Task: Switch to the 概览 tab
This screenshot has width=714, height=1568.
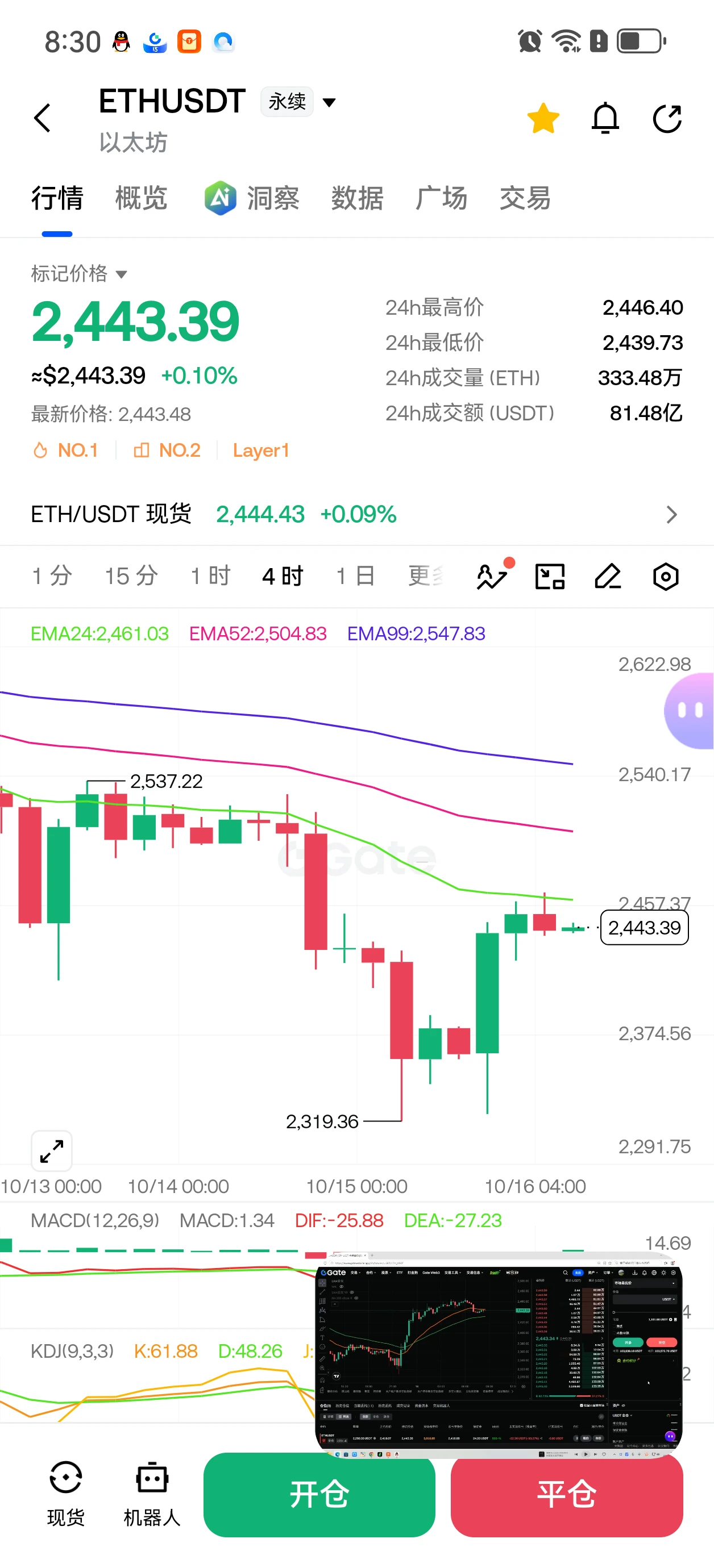Action: coord(142,199)
